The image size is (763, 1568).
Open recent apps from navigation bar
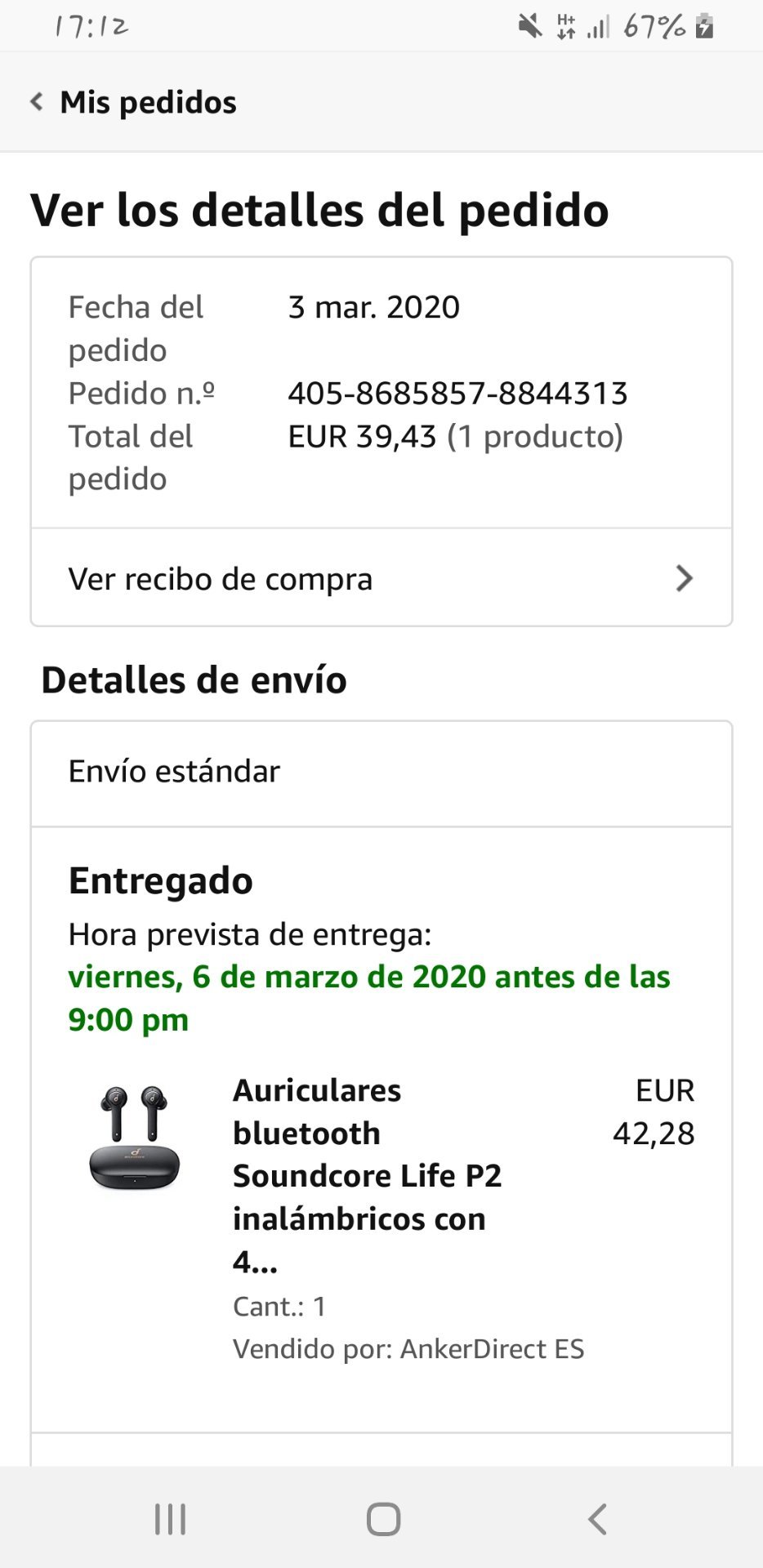point(170,1519)
